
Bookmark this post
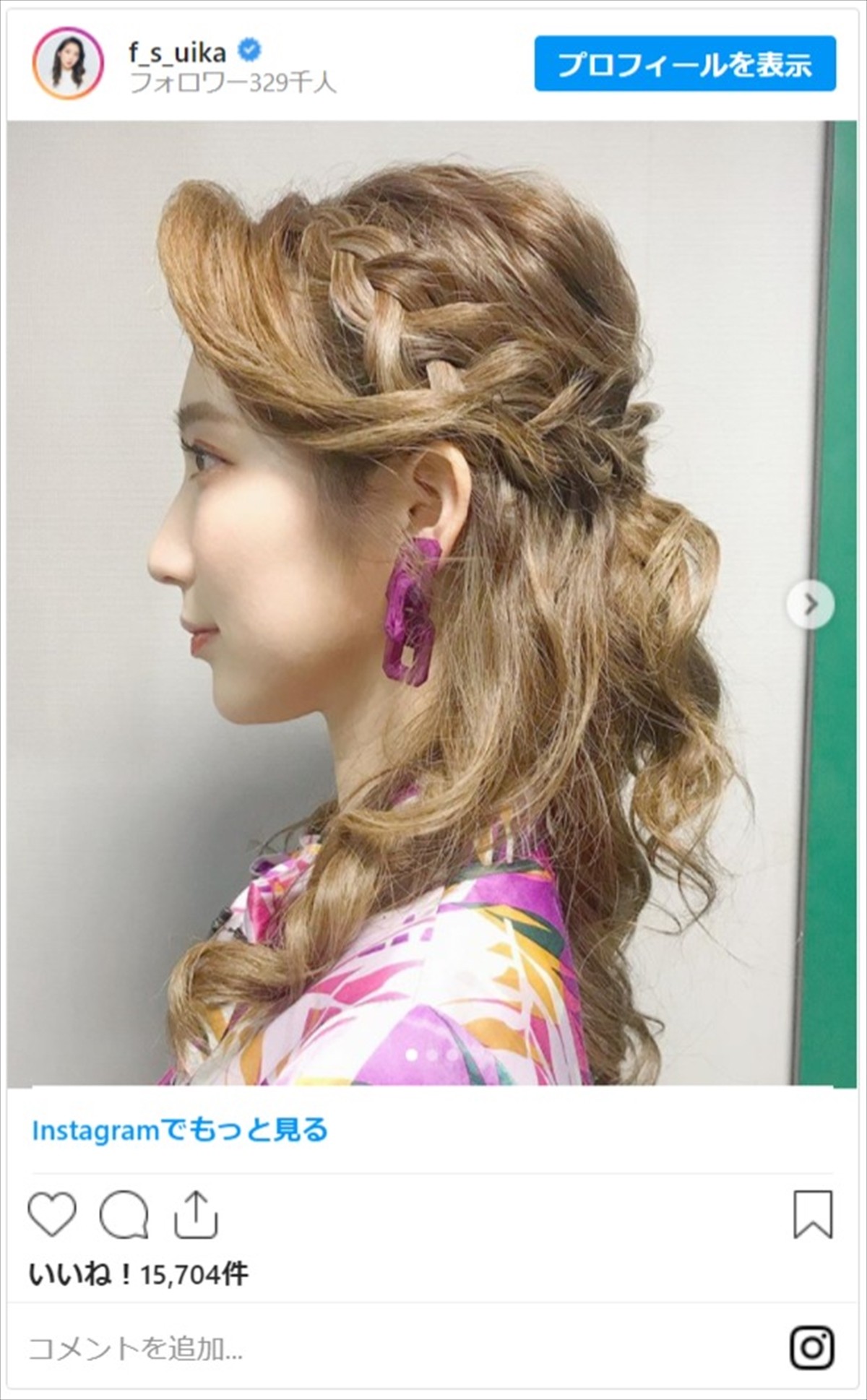(813, 1214)
